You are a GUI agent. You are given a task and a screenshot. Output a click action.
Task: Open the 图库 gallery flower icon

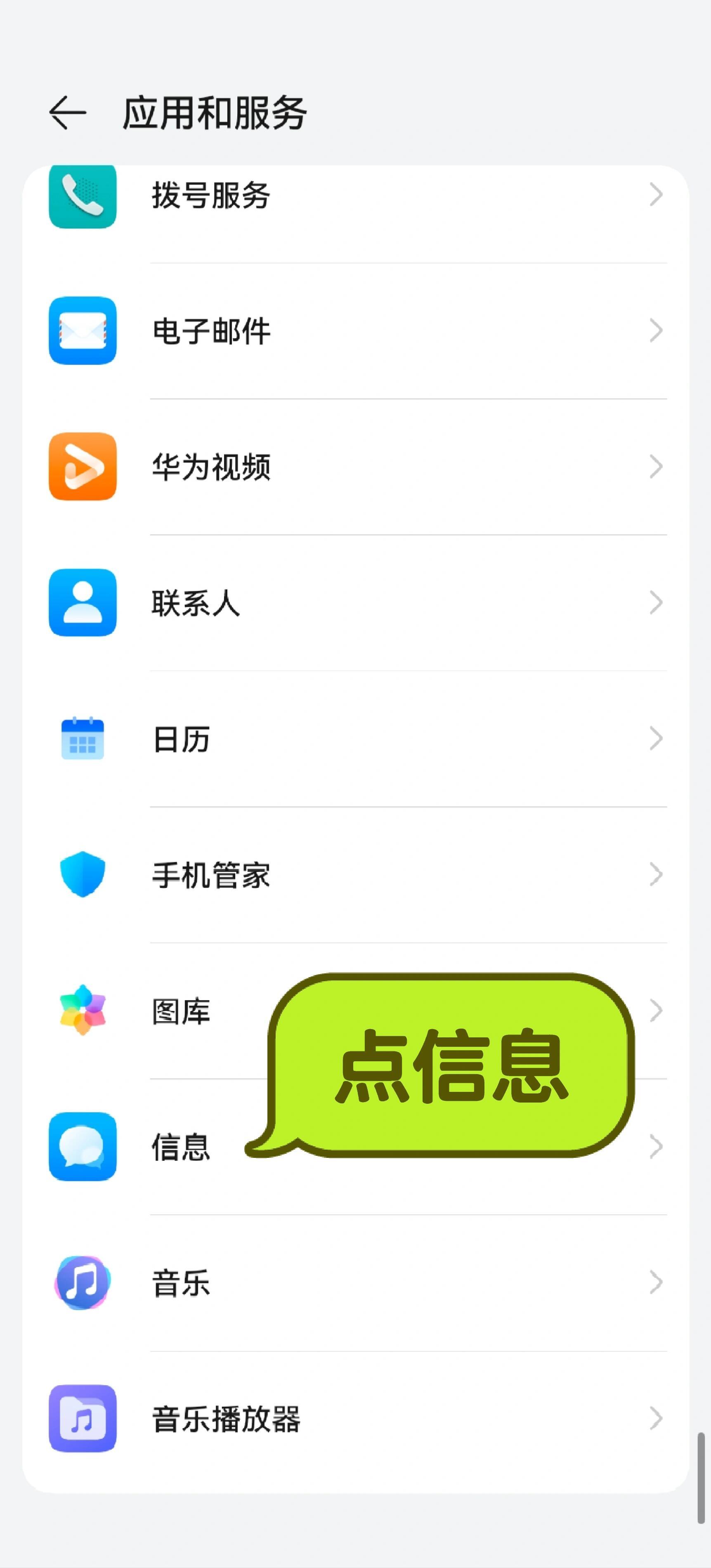coord(83,1011)
